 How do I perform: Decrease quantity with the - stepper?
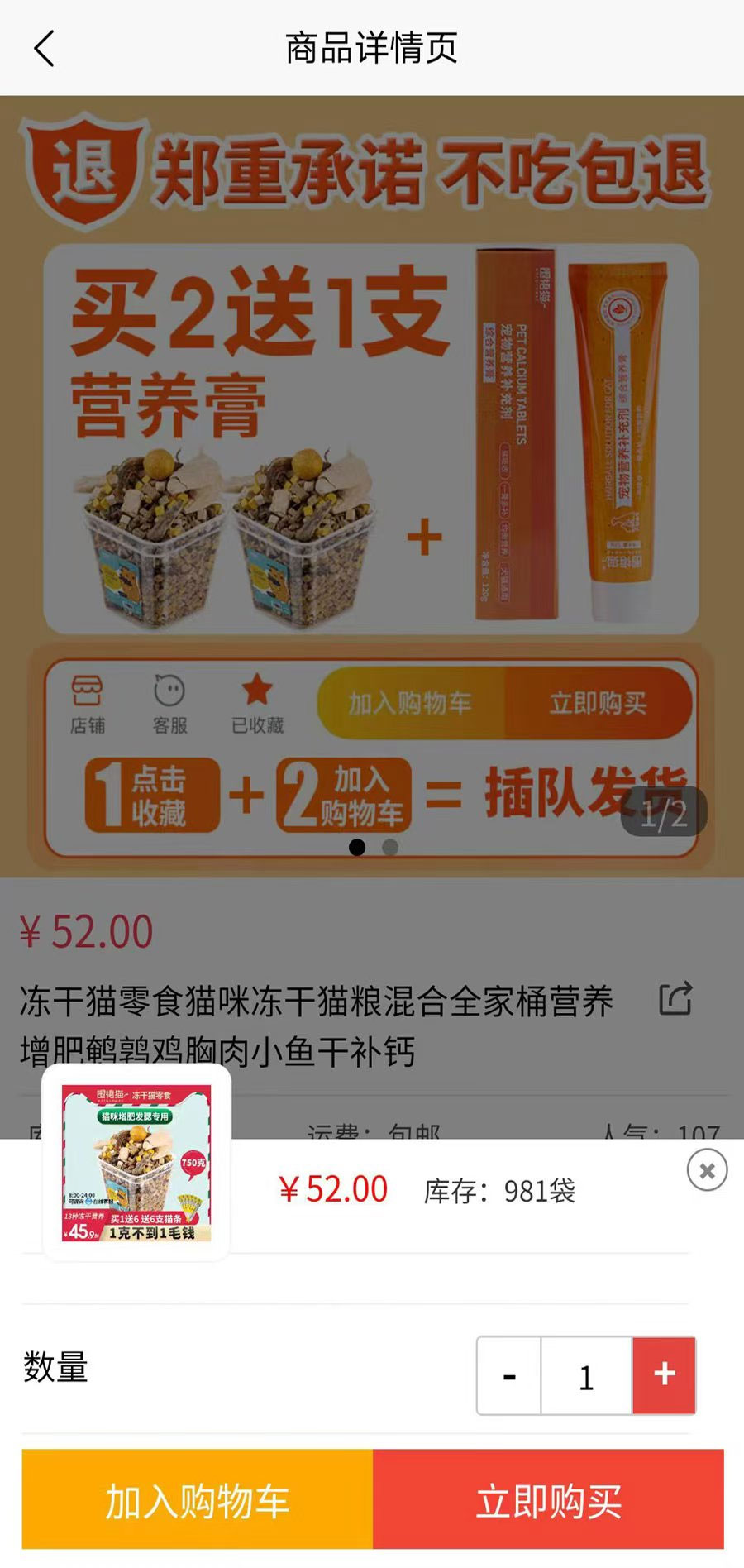(x=508, y=1374)
